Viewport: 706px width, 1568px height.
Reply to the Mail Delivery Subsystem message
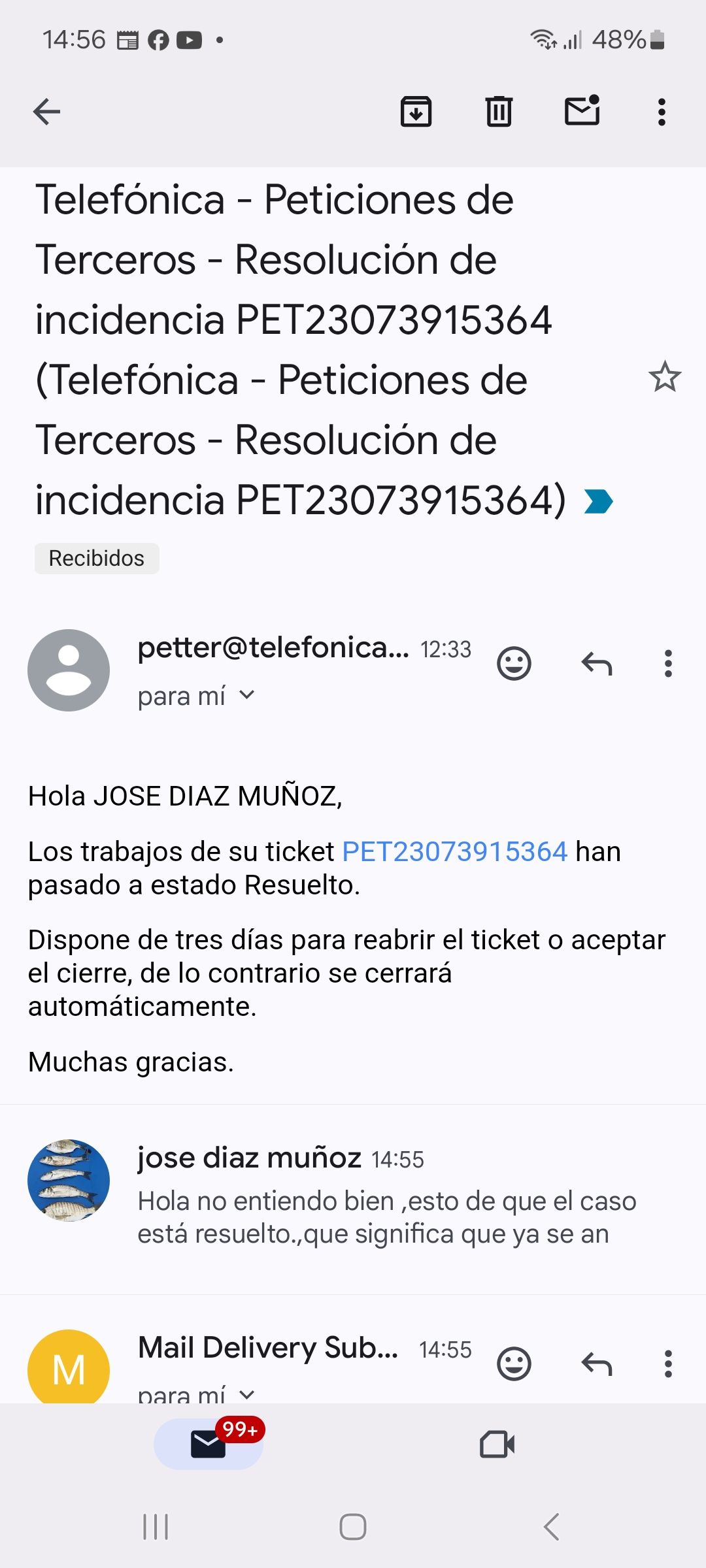[597, 1364]
